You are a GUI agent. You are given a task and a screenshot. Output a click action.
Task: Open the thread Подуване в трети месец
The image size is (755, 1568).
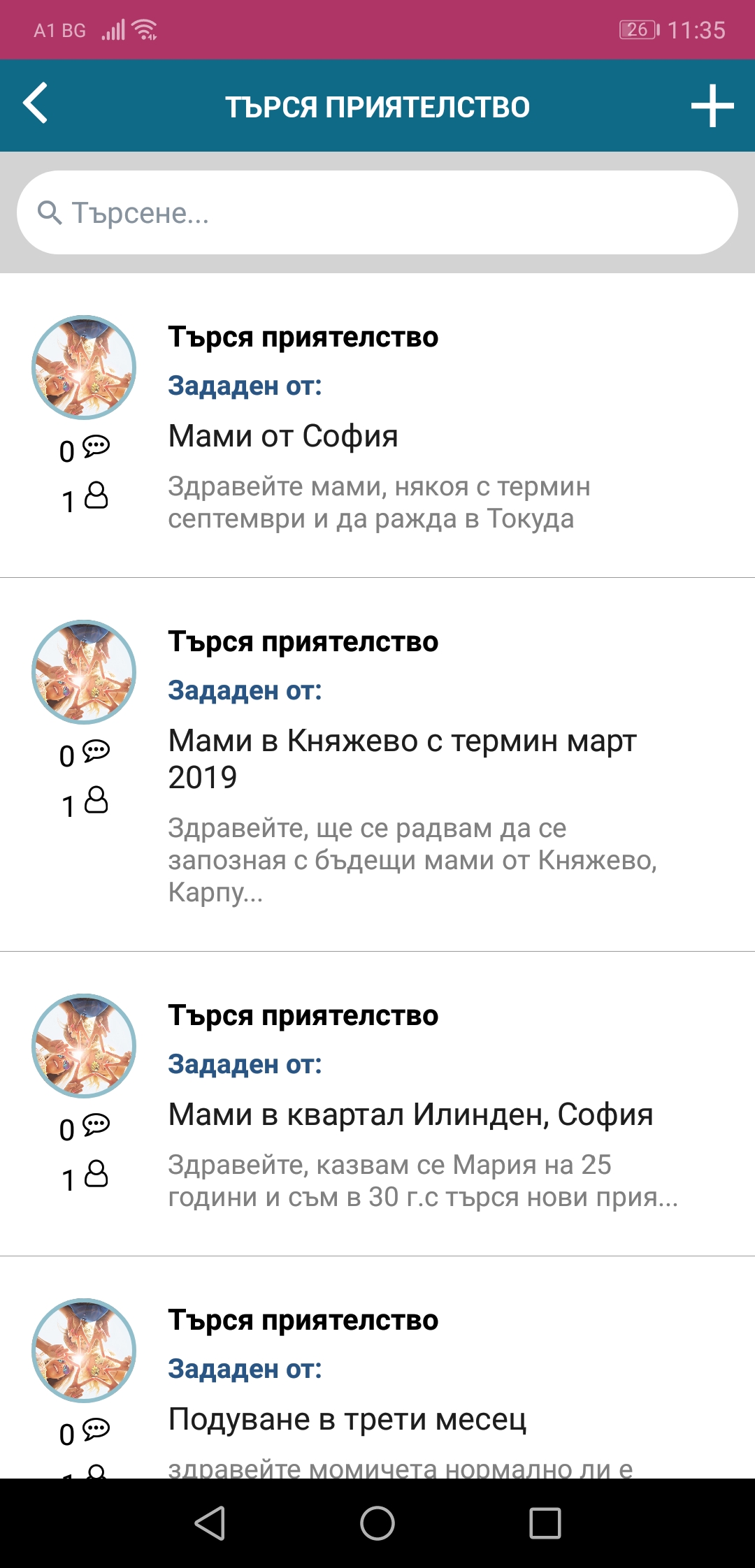click(347, 1419)
